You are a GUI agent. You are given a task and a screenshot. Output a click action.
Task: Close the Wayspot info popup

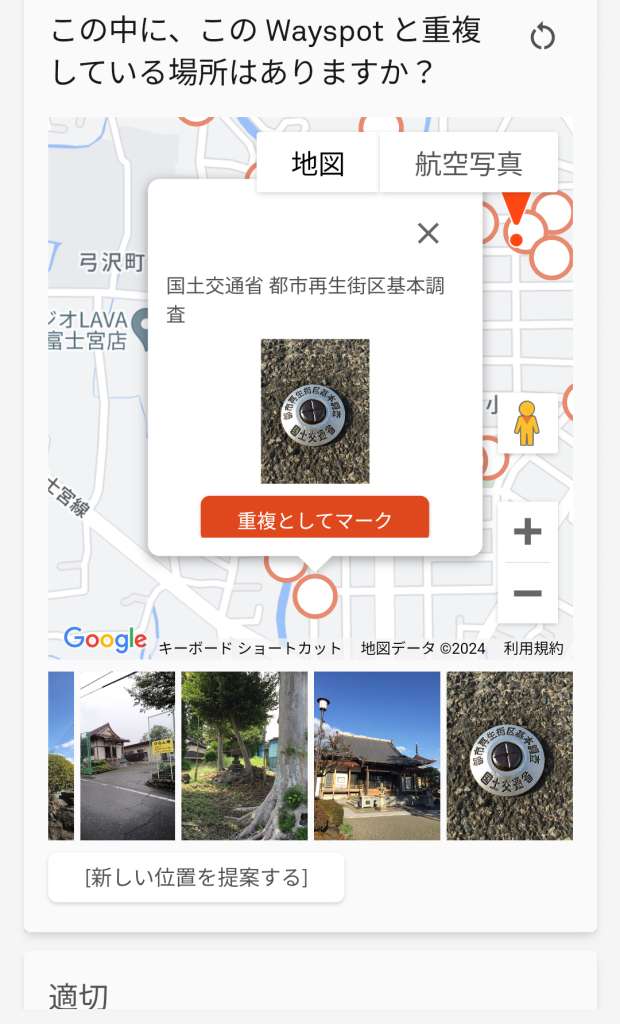428,233
